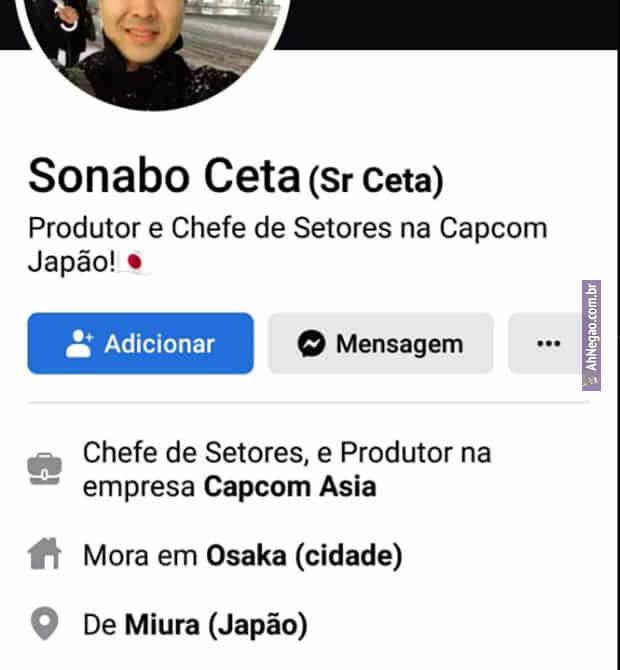View Sonabo Ceta's profile picture
Screen dimensions: 620x670
pos(153,45)
